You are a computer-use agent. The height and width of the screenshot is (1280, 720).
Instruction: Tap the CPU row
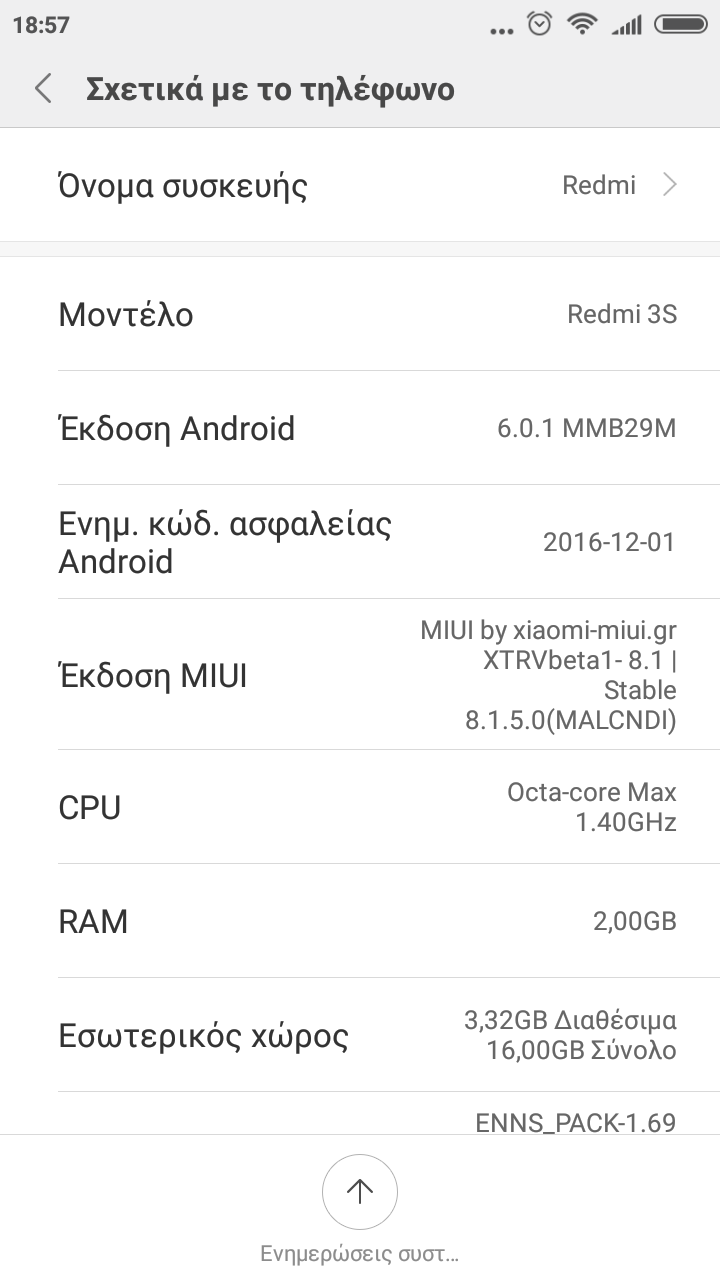click(x=360, y=807)
